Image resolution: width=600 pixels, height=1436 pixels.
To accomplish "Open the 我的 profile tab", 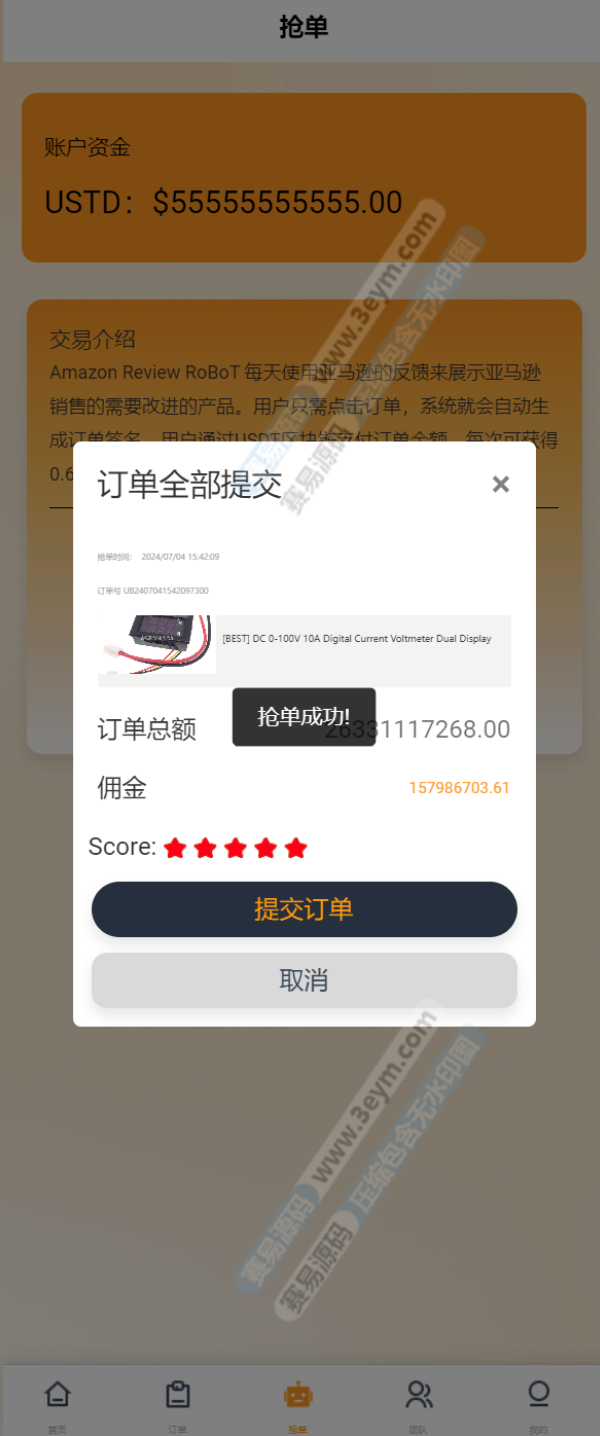I will (x=539, y=1402).
